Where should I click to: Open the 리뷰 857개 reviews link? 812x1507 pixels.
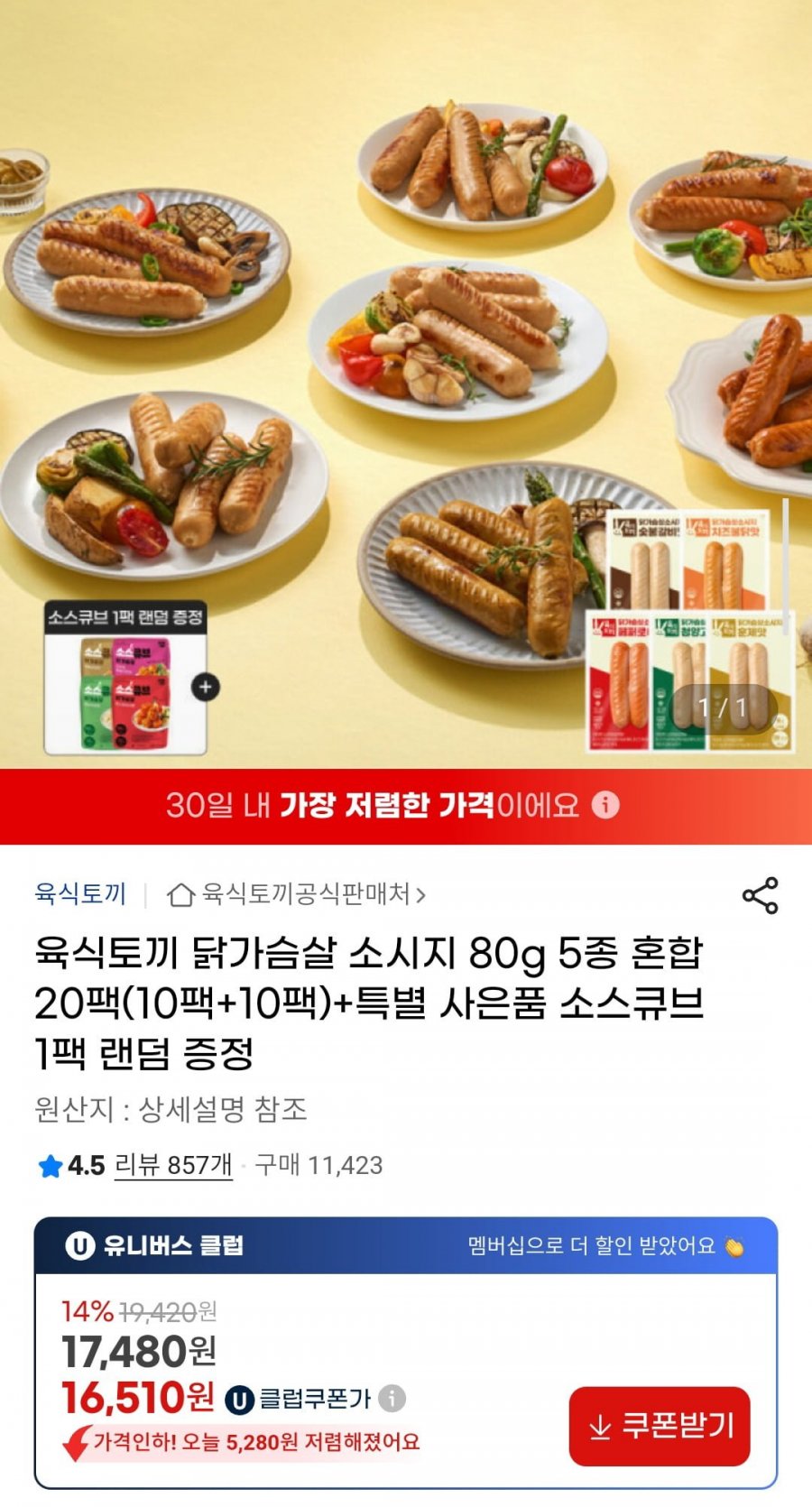[173, 1165]
